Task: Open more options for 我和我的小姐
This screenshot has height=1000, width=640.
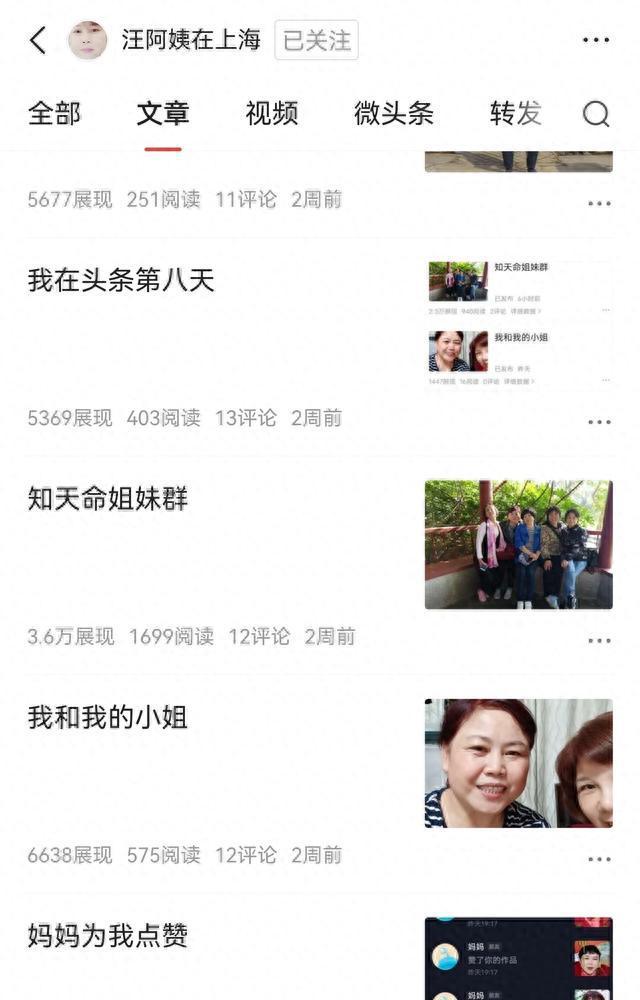Action: tap(599, 859)
